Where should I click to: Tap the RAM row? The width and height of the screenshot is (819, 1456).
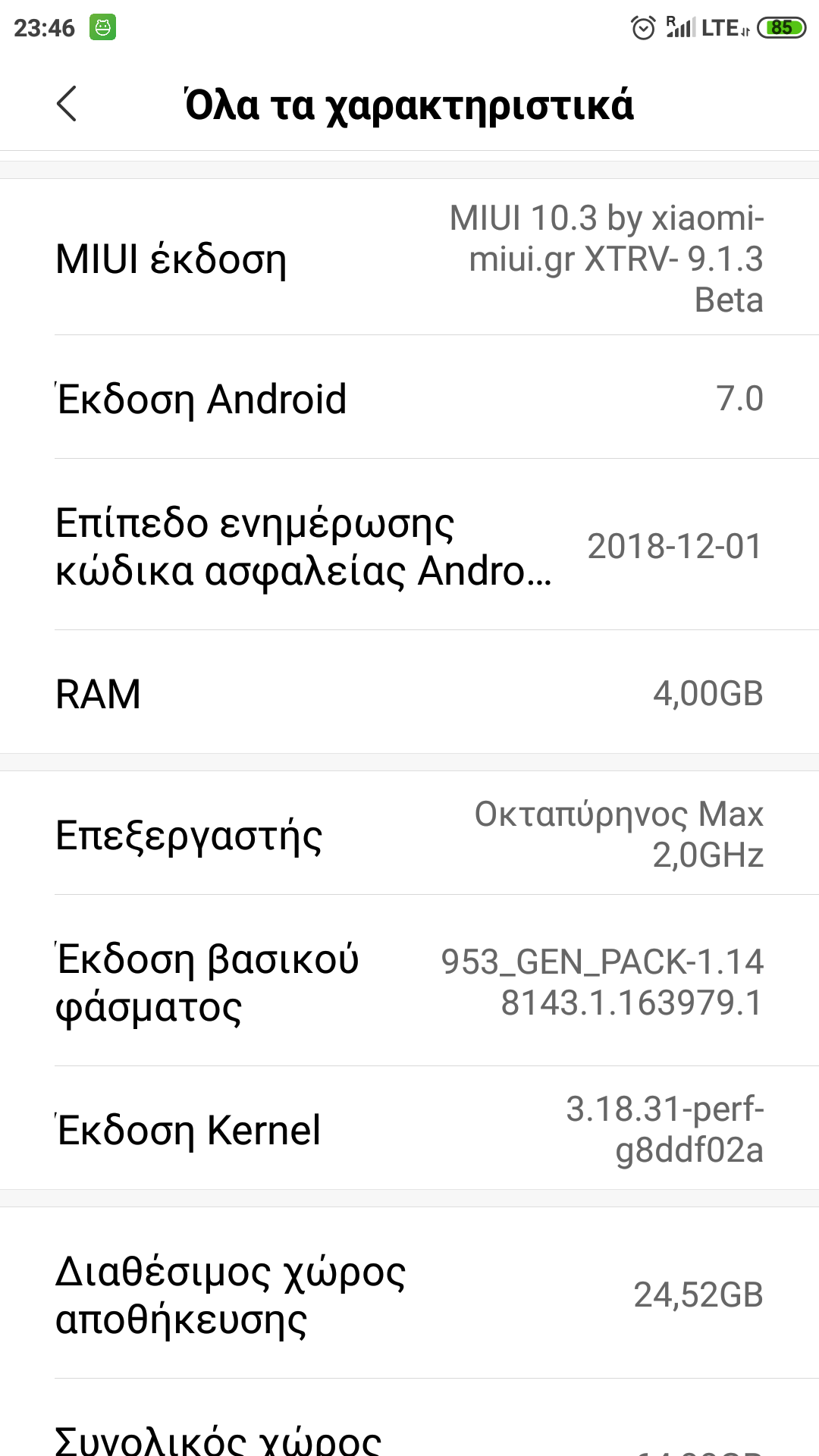tap(409, 693)
